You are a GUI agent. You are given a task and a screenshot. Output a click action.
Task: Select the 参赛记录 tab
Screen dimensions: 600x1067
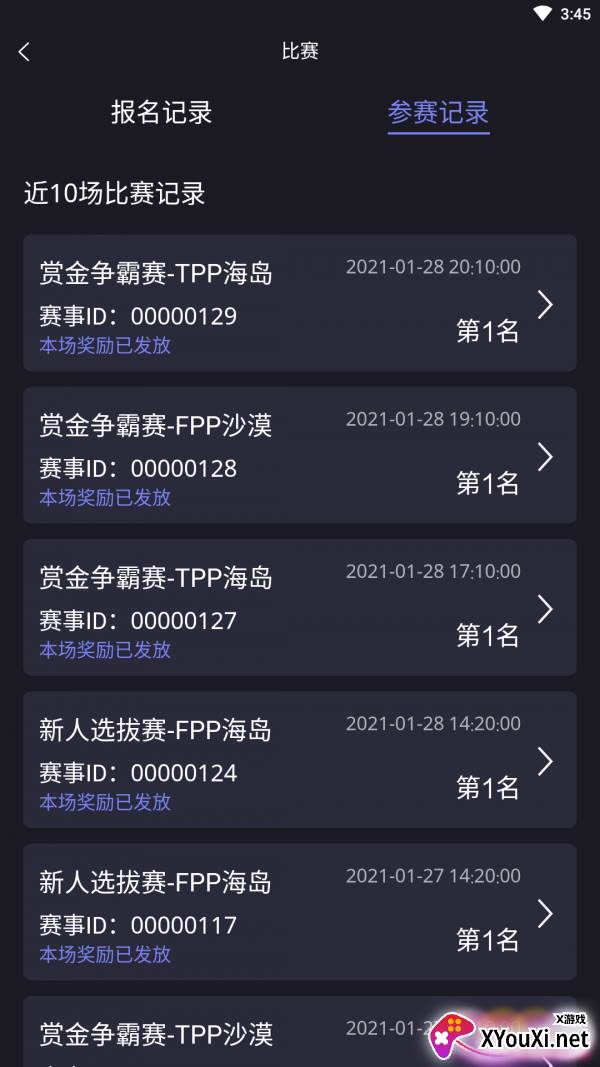[x=438, y=112]
